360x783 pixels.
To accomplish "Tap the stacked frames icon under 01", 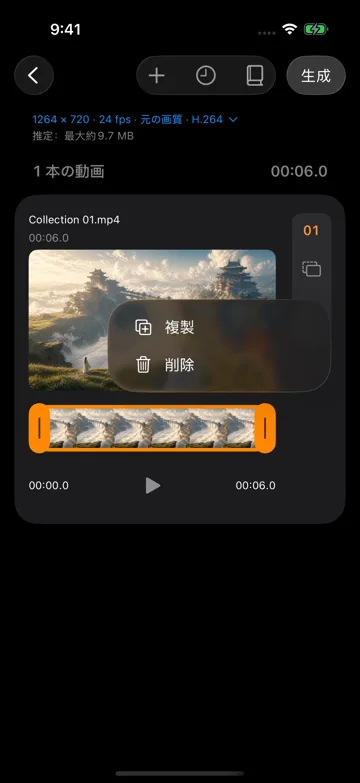I will pyautogui.click(x=312, y=269).
